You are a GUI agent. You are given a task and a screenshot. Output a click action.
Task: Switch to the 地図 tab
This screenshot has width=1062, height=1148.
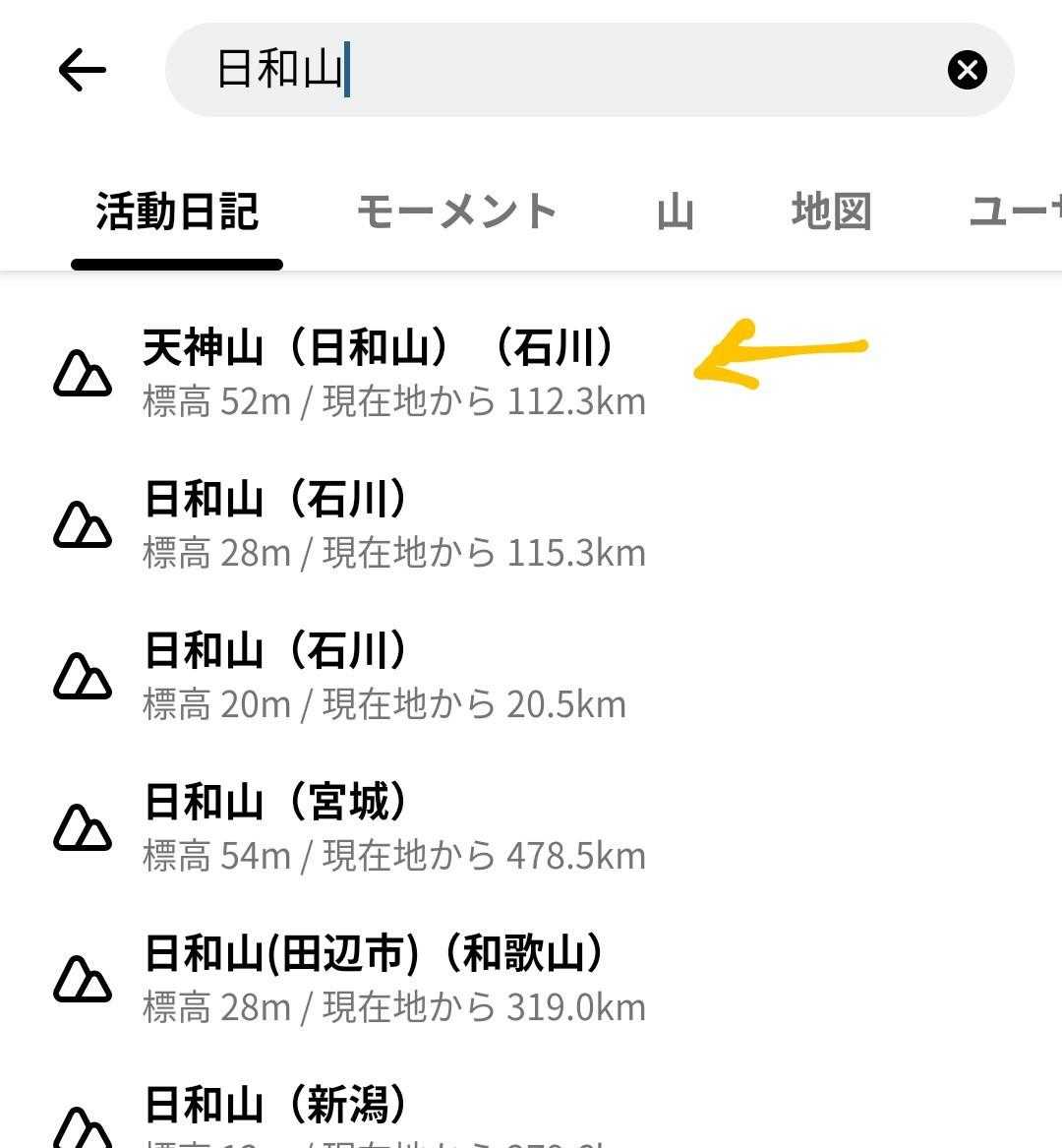[831, 211]
